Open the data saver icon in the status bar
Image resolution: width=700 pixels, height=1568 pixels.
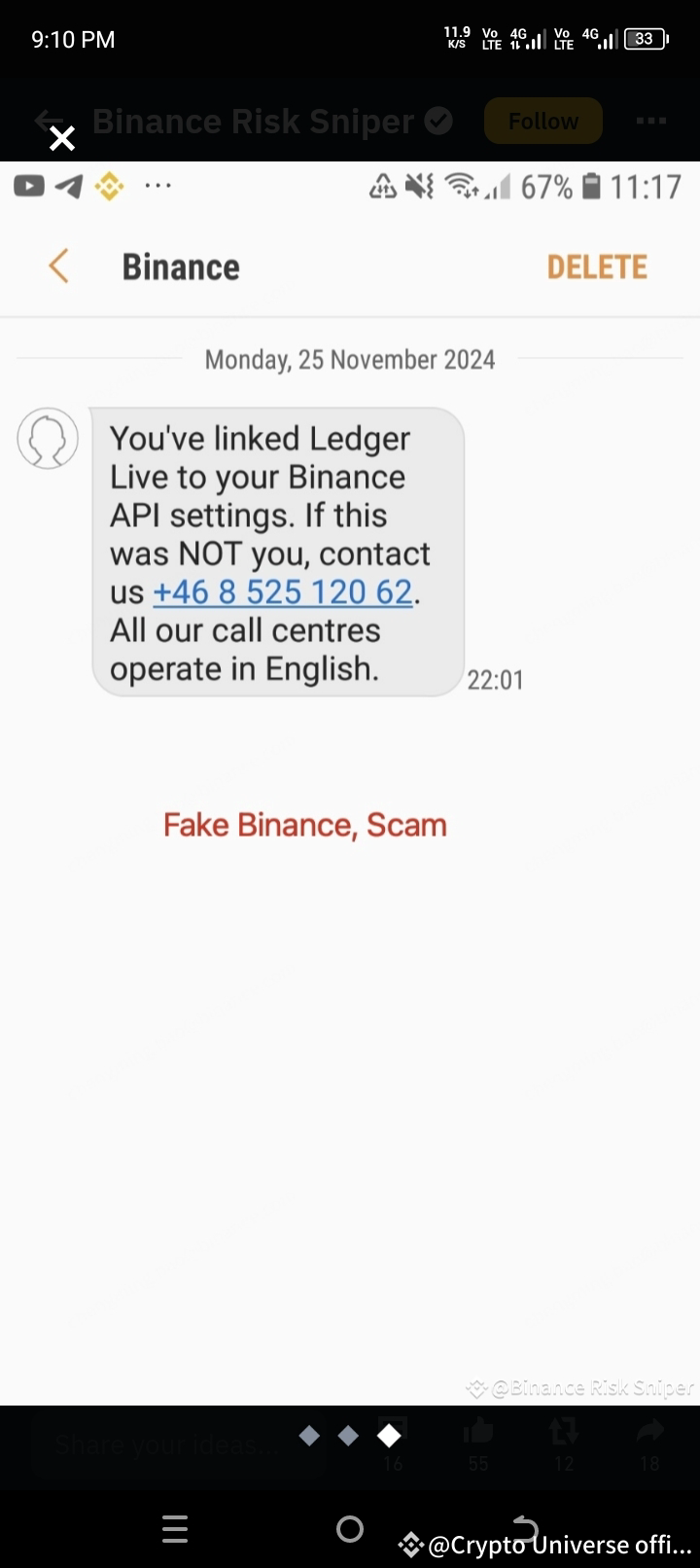(x=381, y=186)
